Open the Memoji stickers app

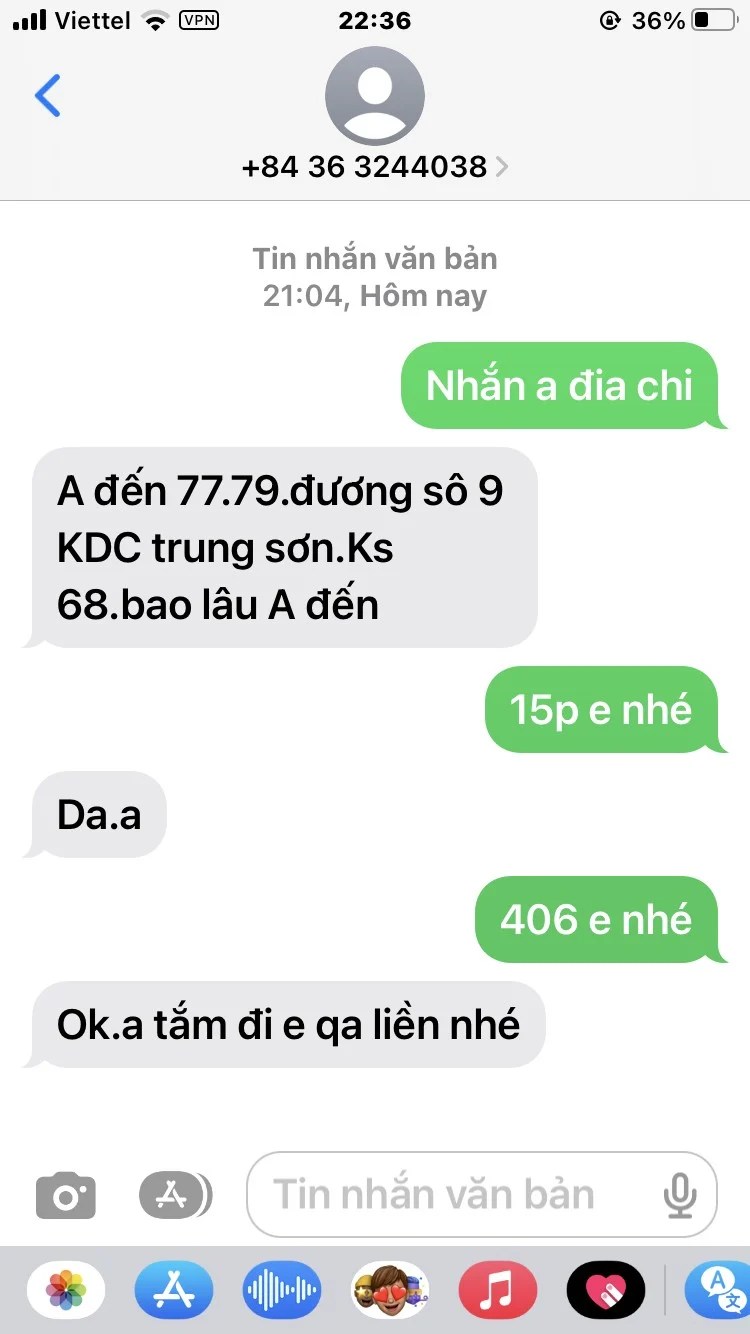coord(390,1291)
